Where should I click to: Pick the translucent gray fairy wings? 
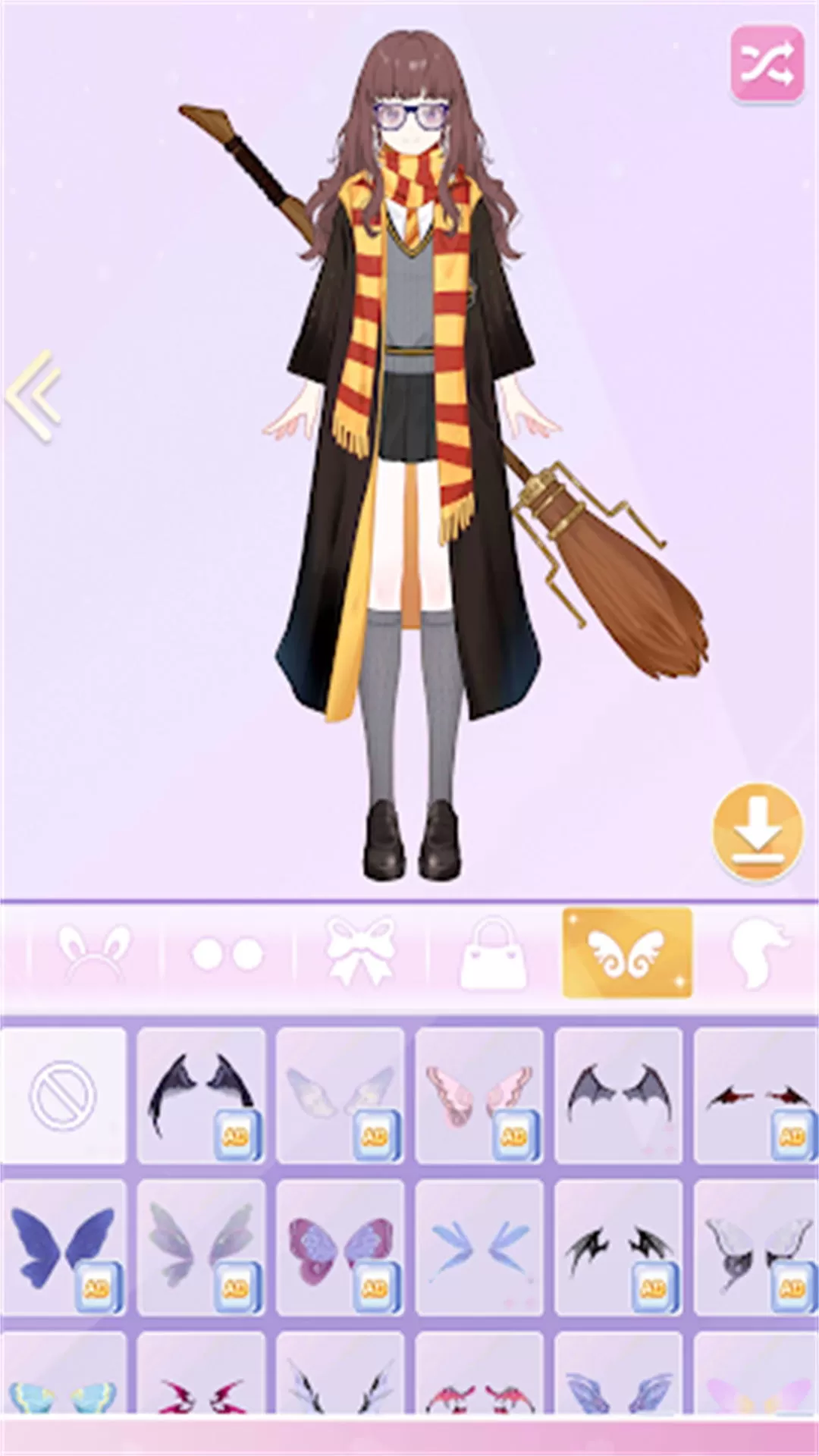pyautogui.click(x=201, y=1247)
